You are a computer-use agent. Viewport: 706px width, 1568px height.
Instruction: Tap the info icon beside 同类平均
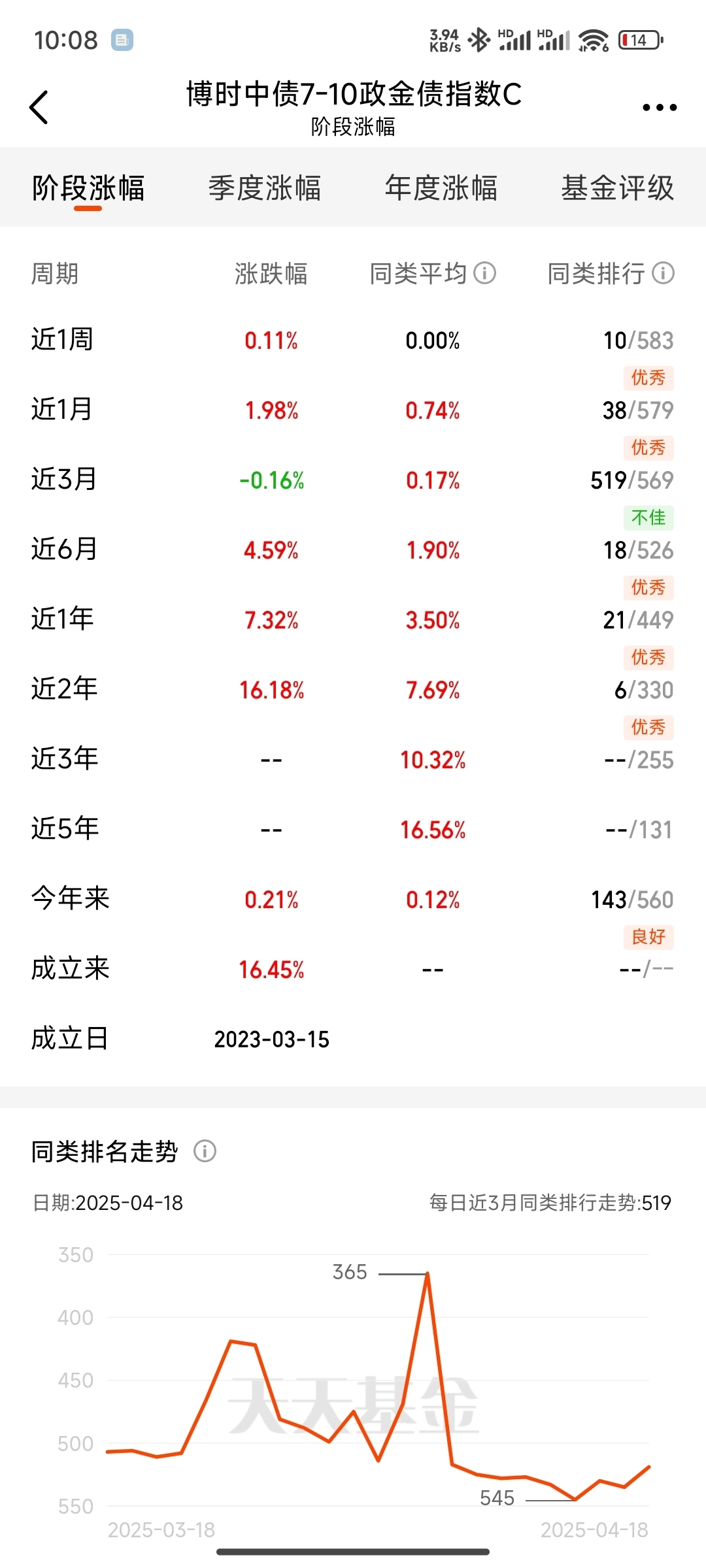coord(485,273)
